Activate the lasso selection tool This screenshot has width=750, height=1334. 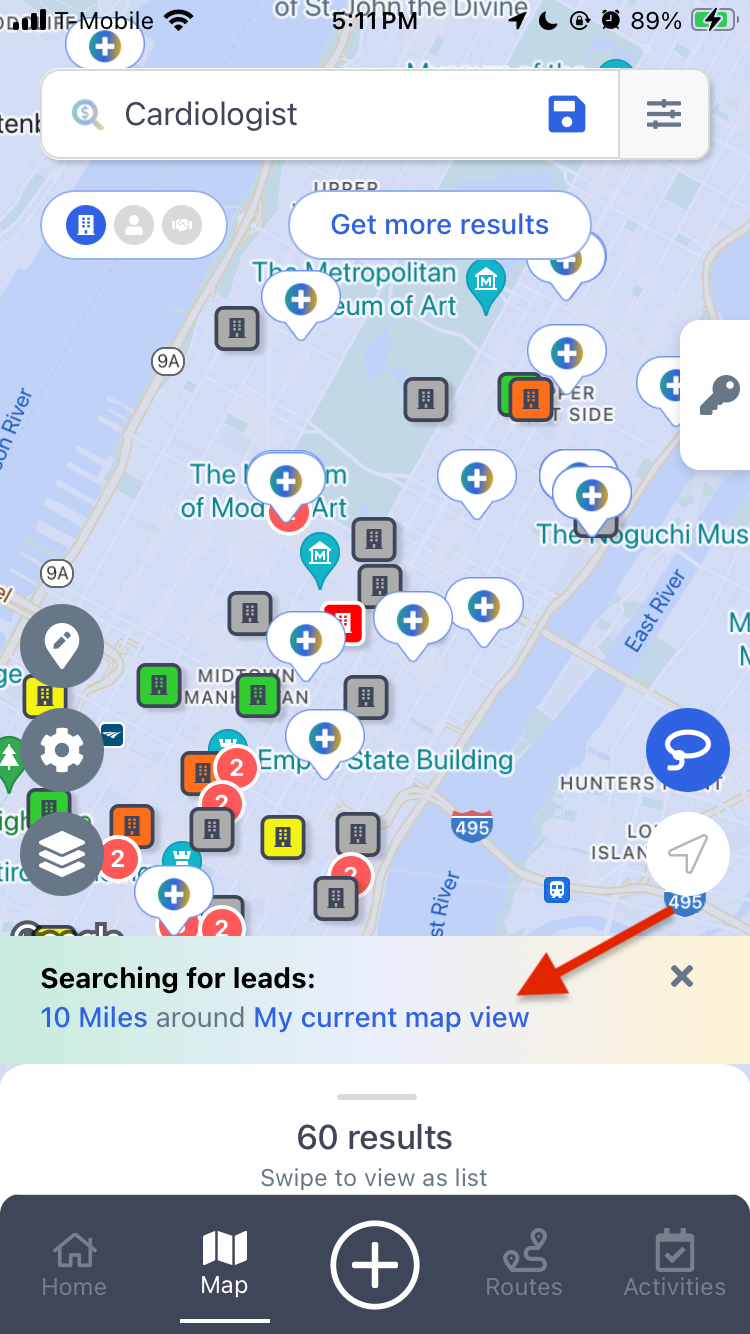[x=688, y=750]
